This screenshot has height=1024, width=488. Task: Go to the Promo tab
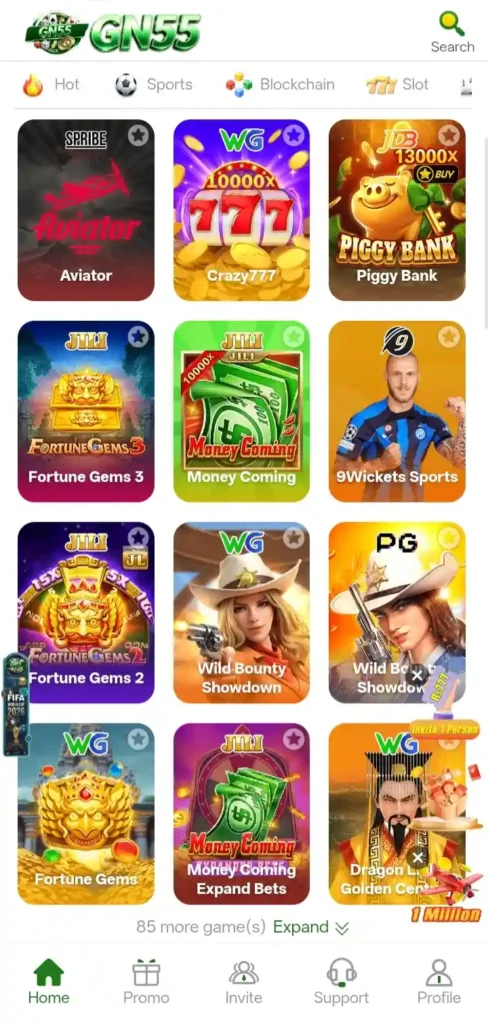[x=146, y=982]
